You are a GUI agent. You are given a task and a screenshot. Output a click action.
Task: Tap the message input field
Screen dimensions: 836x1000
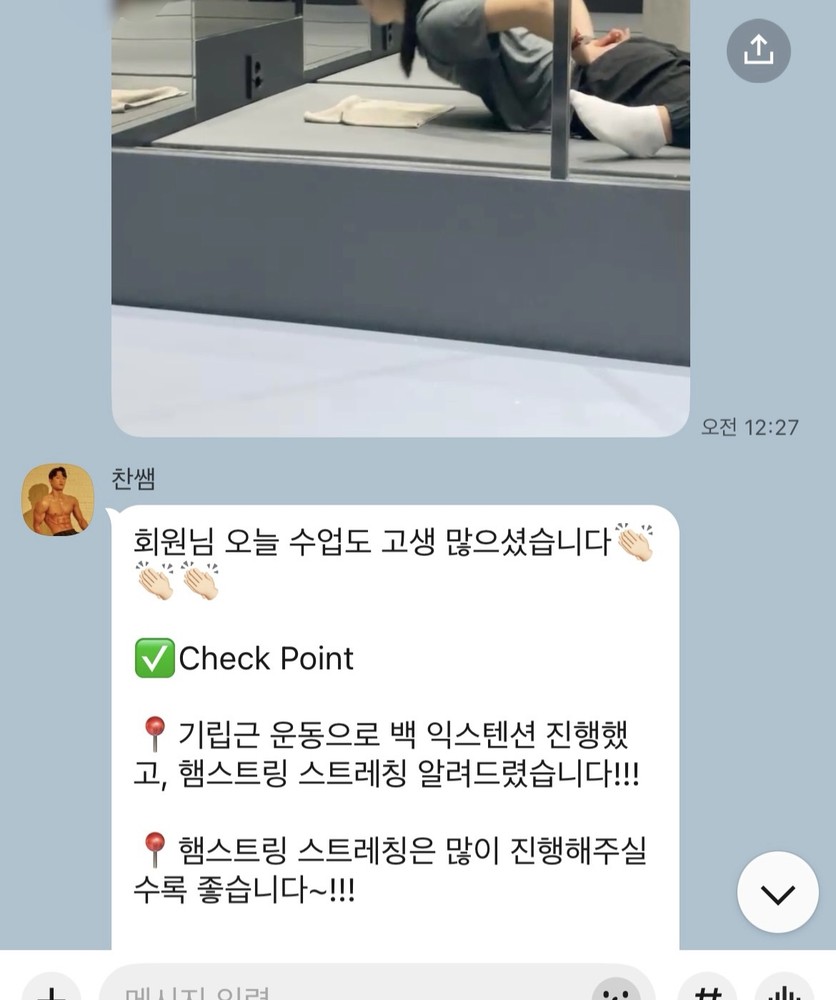click(x=340, y=990)
